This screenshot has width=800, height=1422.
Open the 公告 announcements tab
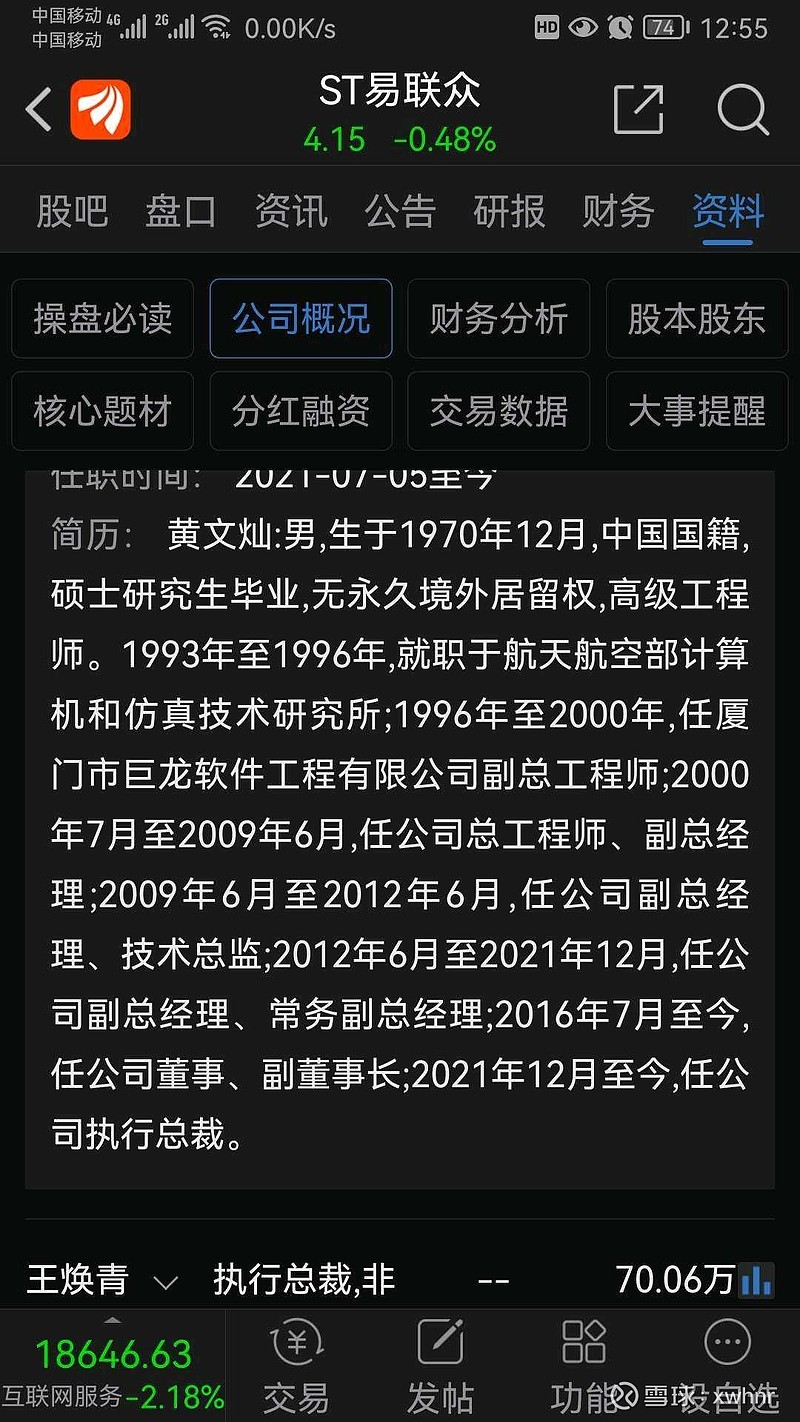point(400,212)
